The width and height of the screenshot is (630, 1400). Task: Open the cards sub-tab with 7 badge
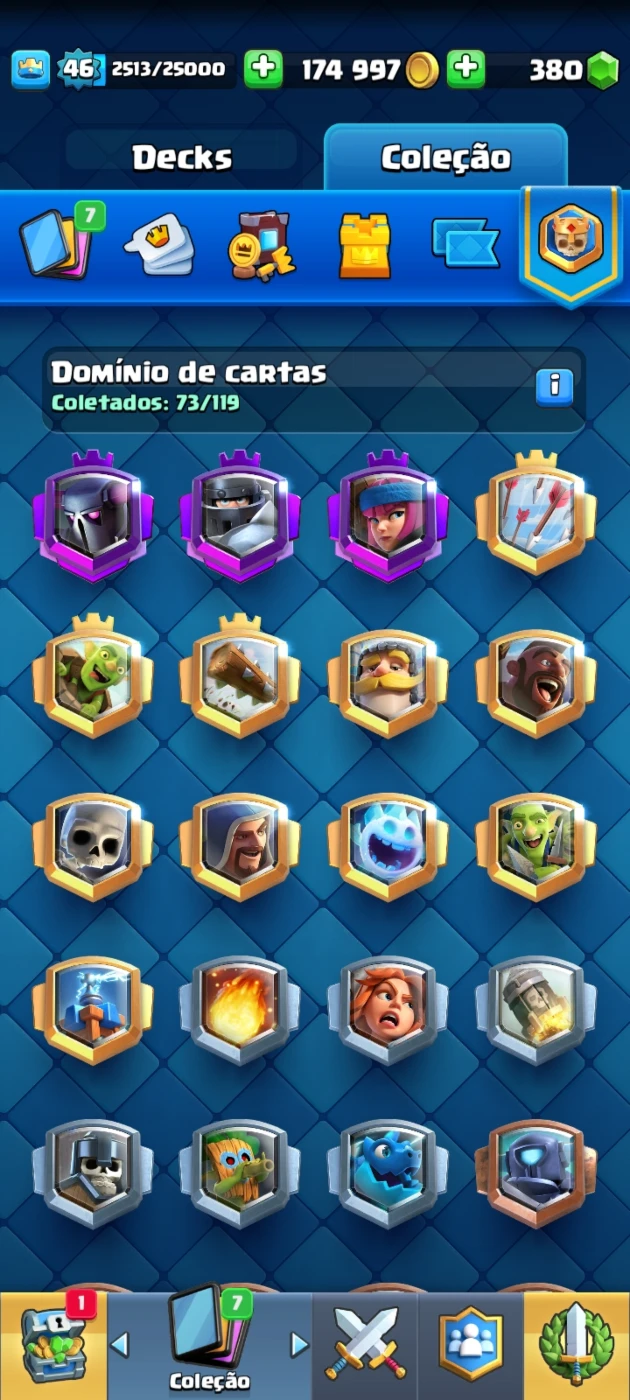coord(59,243)
